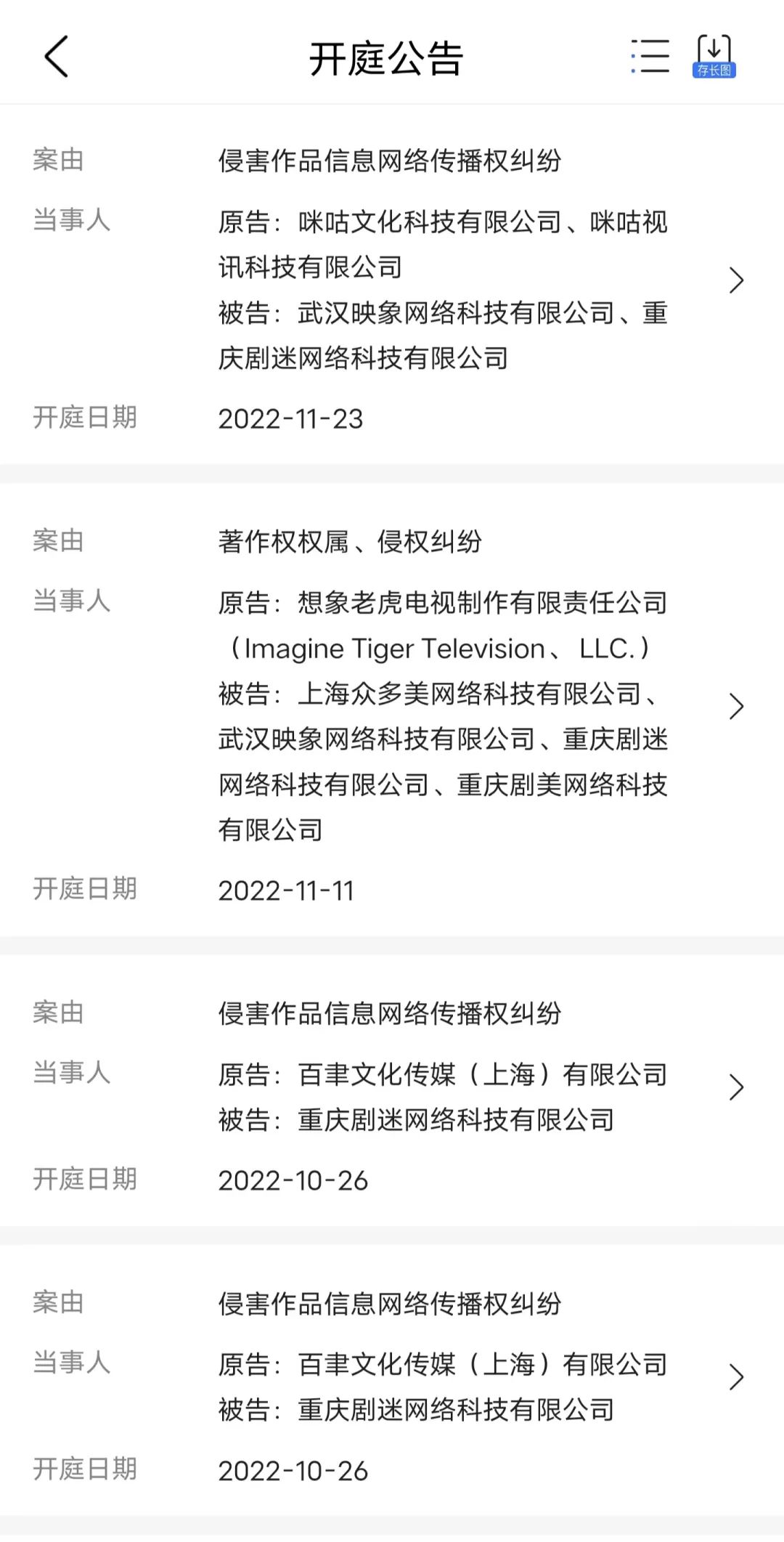Open the 2022-11-23 咪咕文化 court notice

[735, 280]
